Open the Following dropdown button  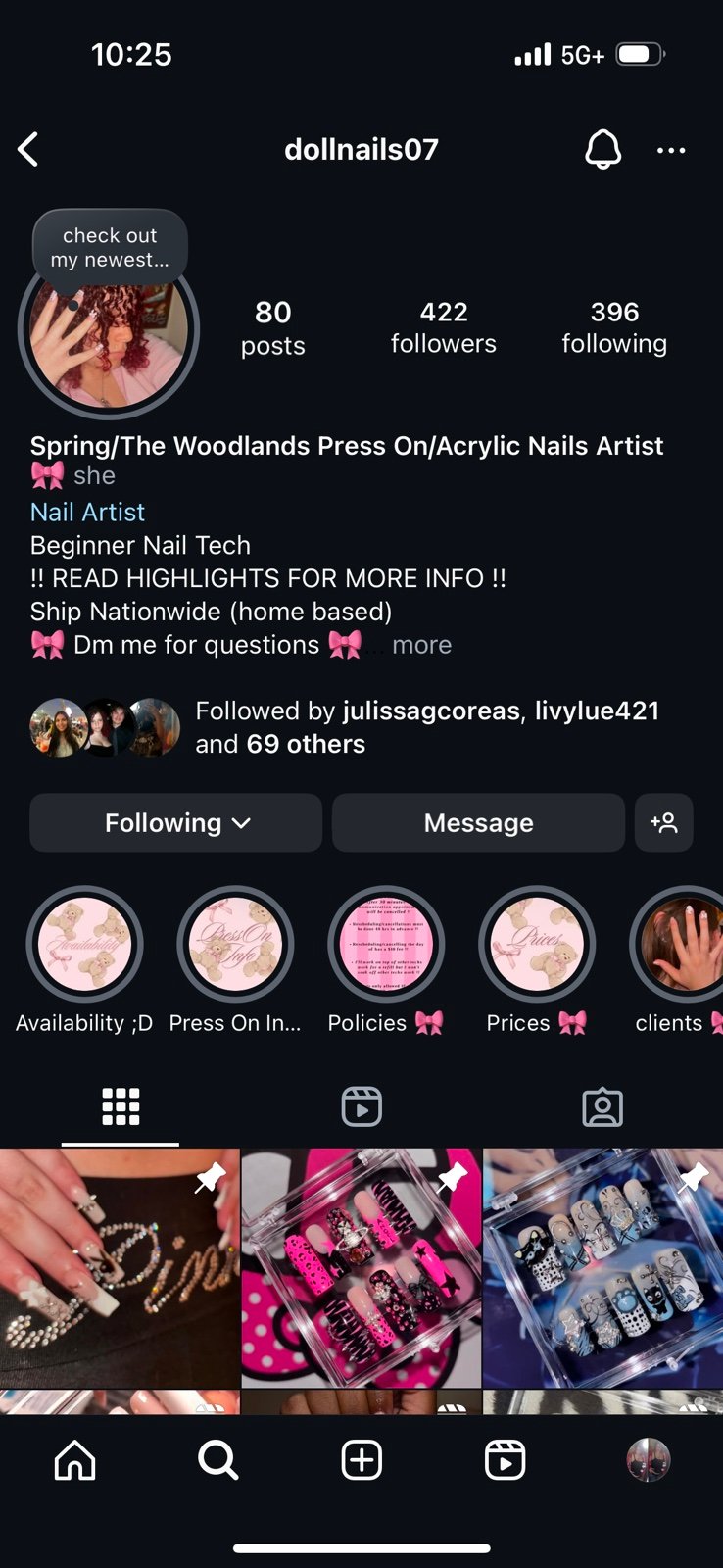tap(176, 822)
